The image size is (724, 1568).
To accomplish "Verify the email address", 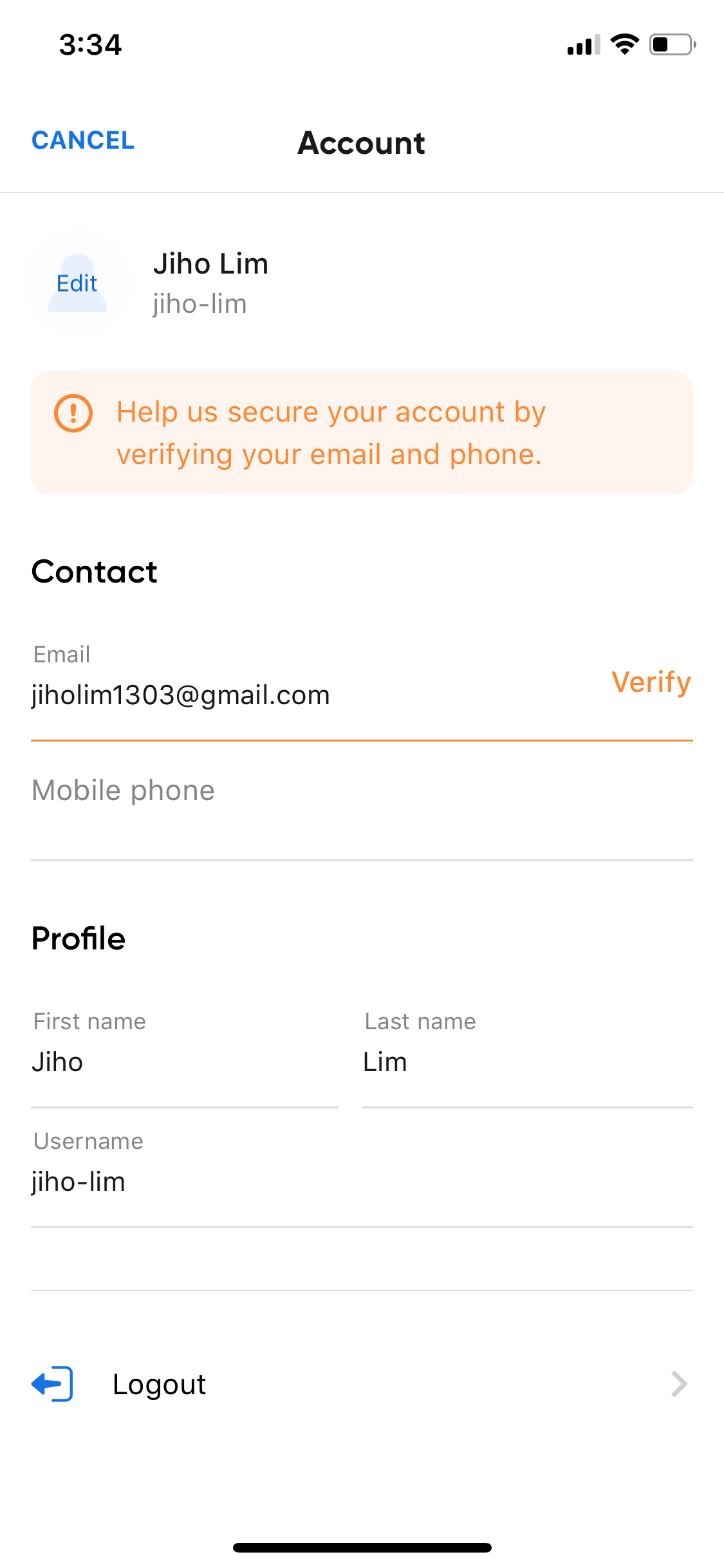I will [x=651, y=682].
